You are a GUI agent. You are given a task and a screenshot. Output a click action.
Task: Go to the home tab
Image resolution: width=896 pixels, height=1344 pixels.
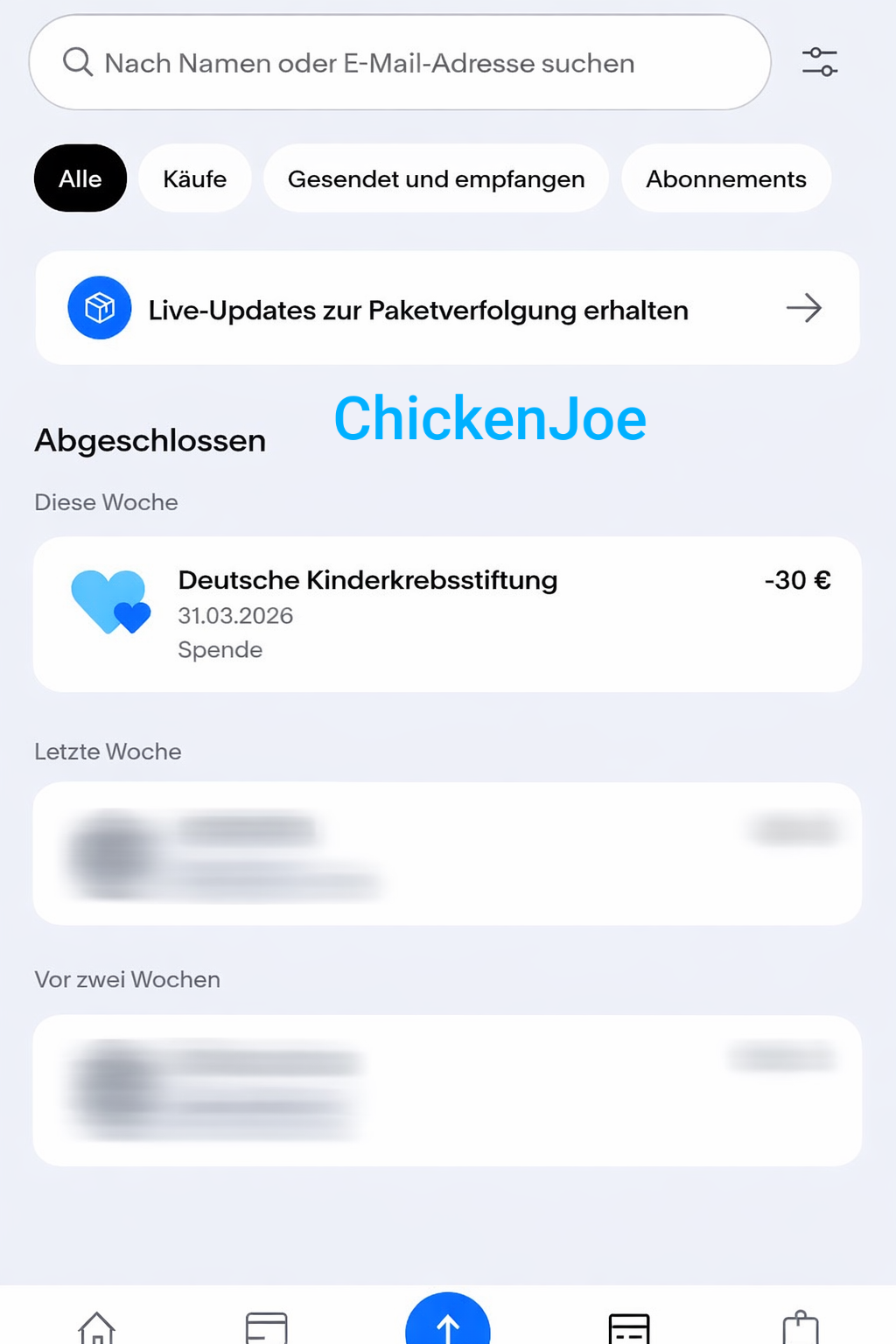pos(97,1327)
